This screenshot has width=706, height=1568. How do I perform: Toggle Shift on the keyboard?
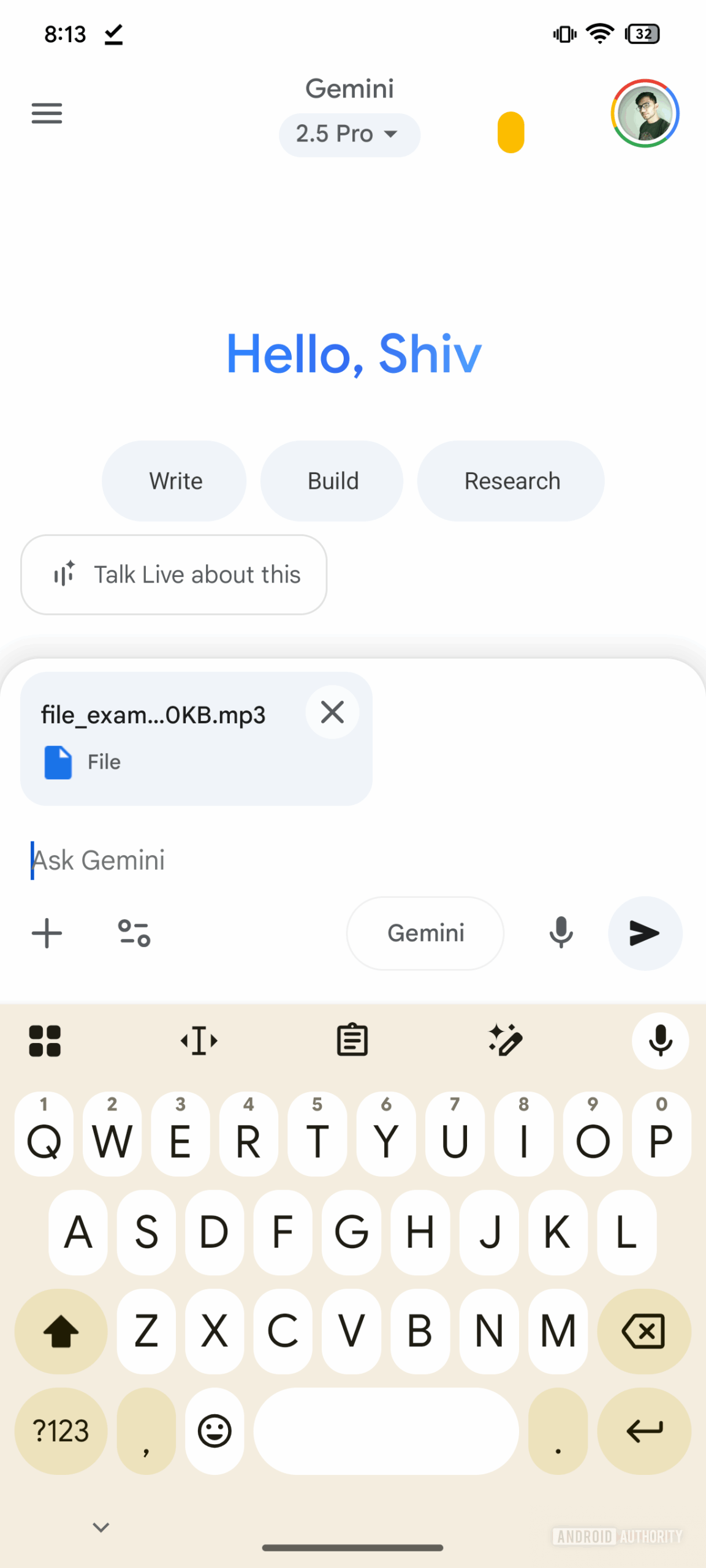click(60, 1332)
